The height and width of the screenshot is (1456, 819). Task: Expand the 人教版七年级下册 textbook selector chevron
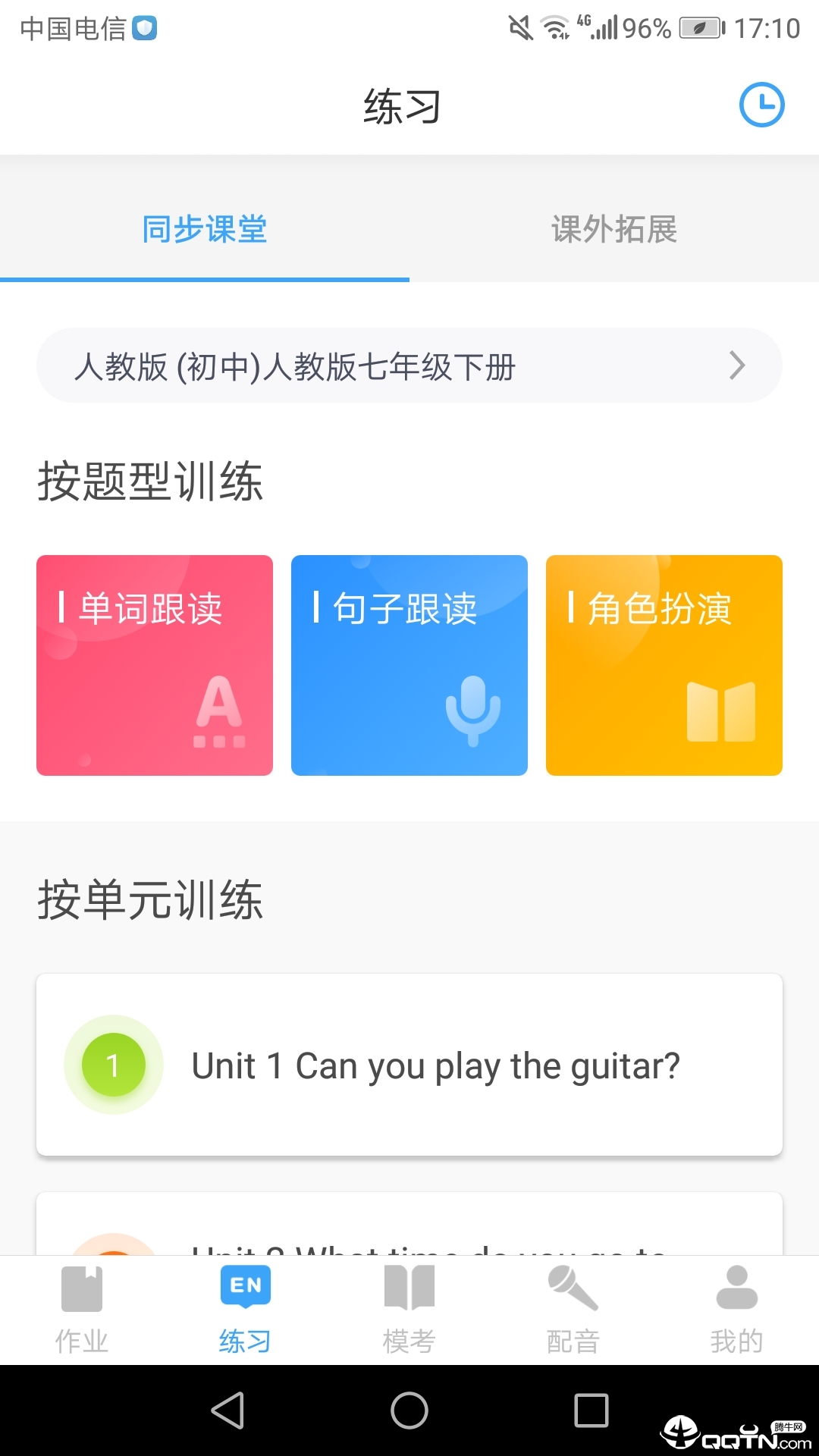click(x=737, y=366)
